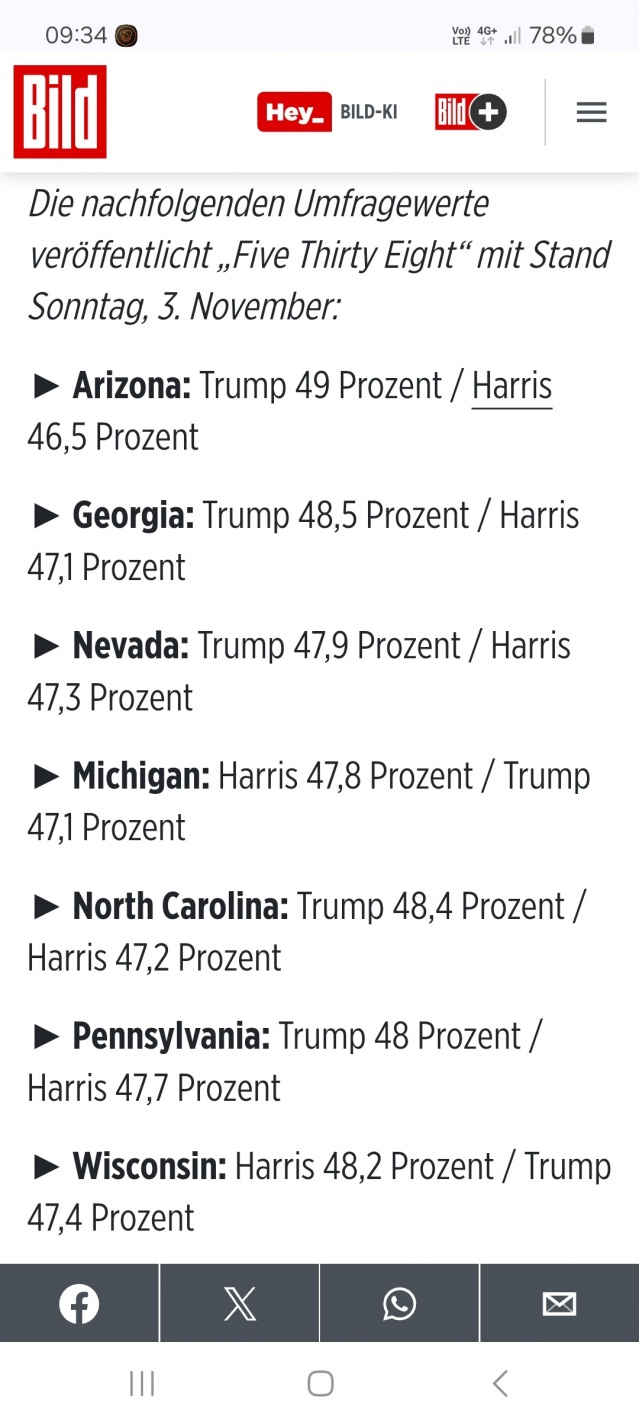The height and width of the screenshot is (1422, 639).
Task: Share article by email
Action: (559, 1303)
